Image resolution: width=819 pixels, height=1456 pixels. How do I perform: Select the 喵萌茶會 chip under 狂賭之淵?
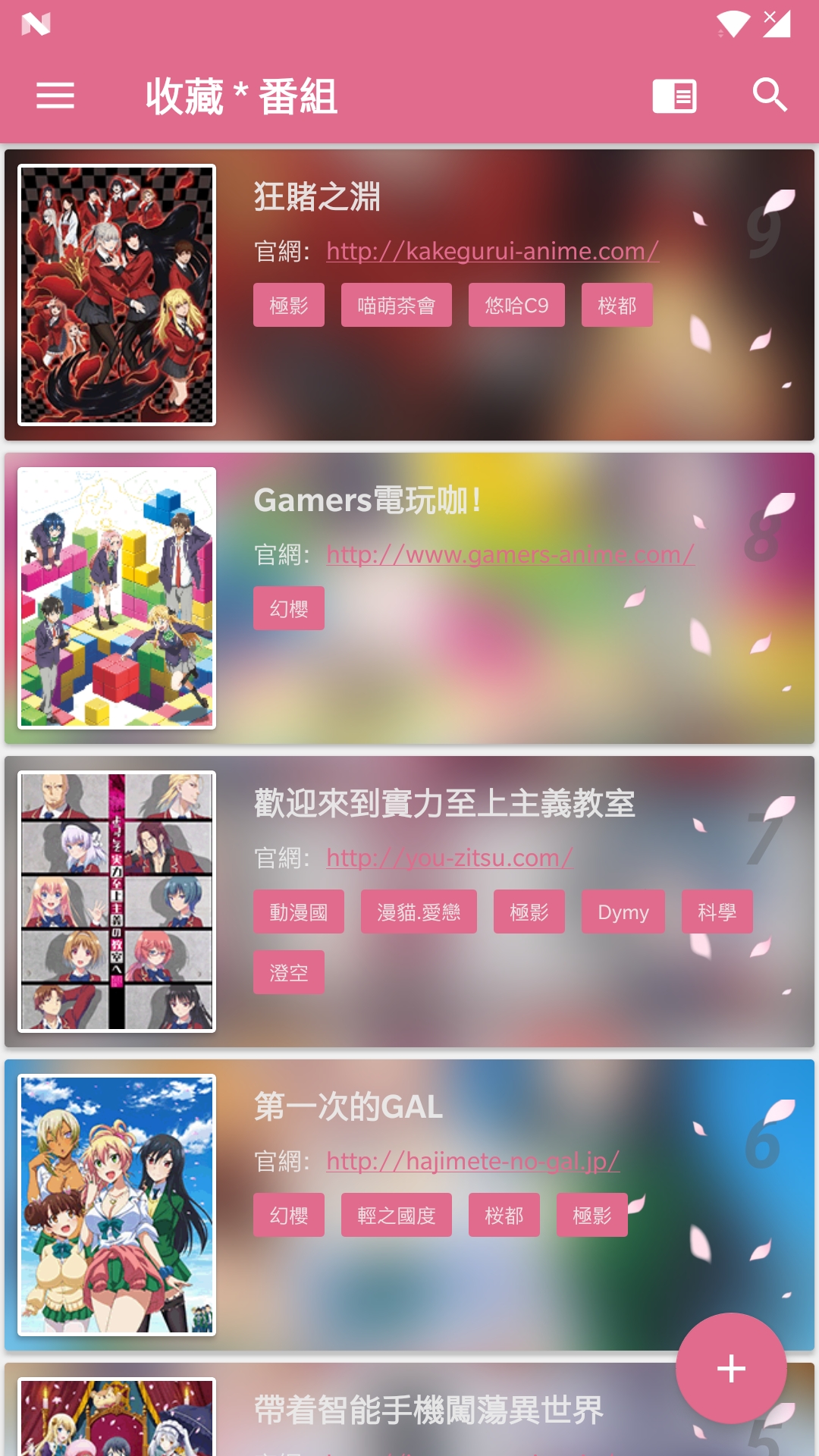[x=397, y=305]
